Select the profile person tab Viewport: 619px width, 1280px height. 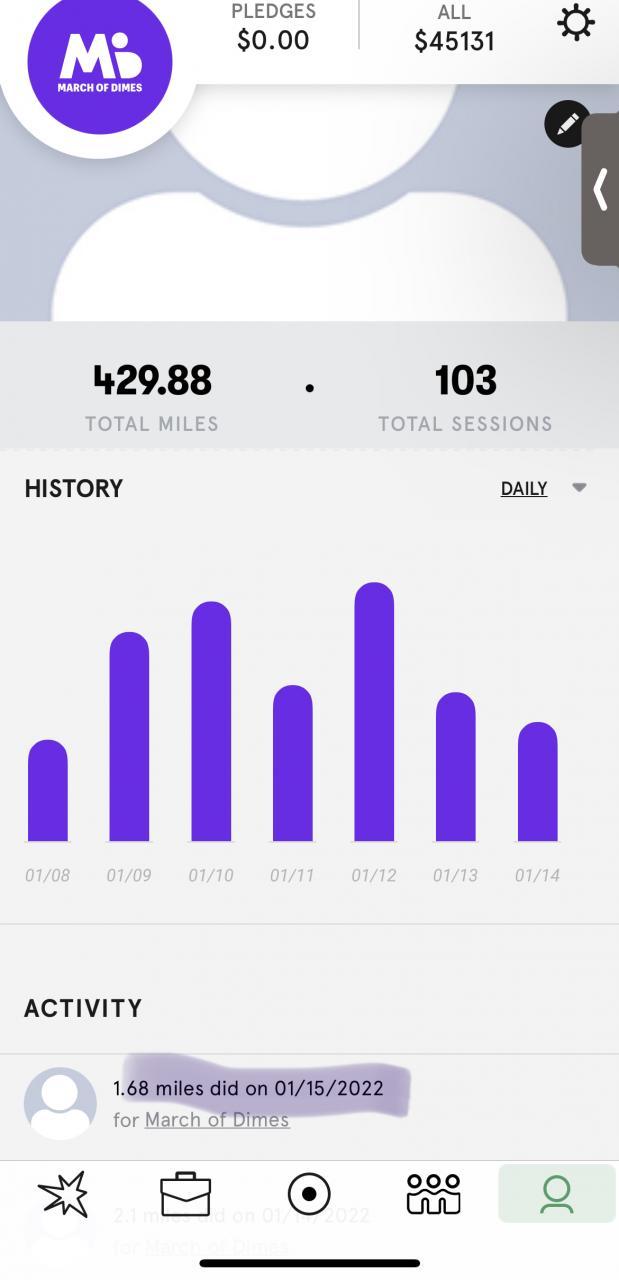click(556, 1194)
